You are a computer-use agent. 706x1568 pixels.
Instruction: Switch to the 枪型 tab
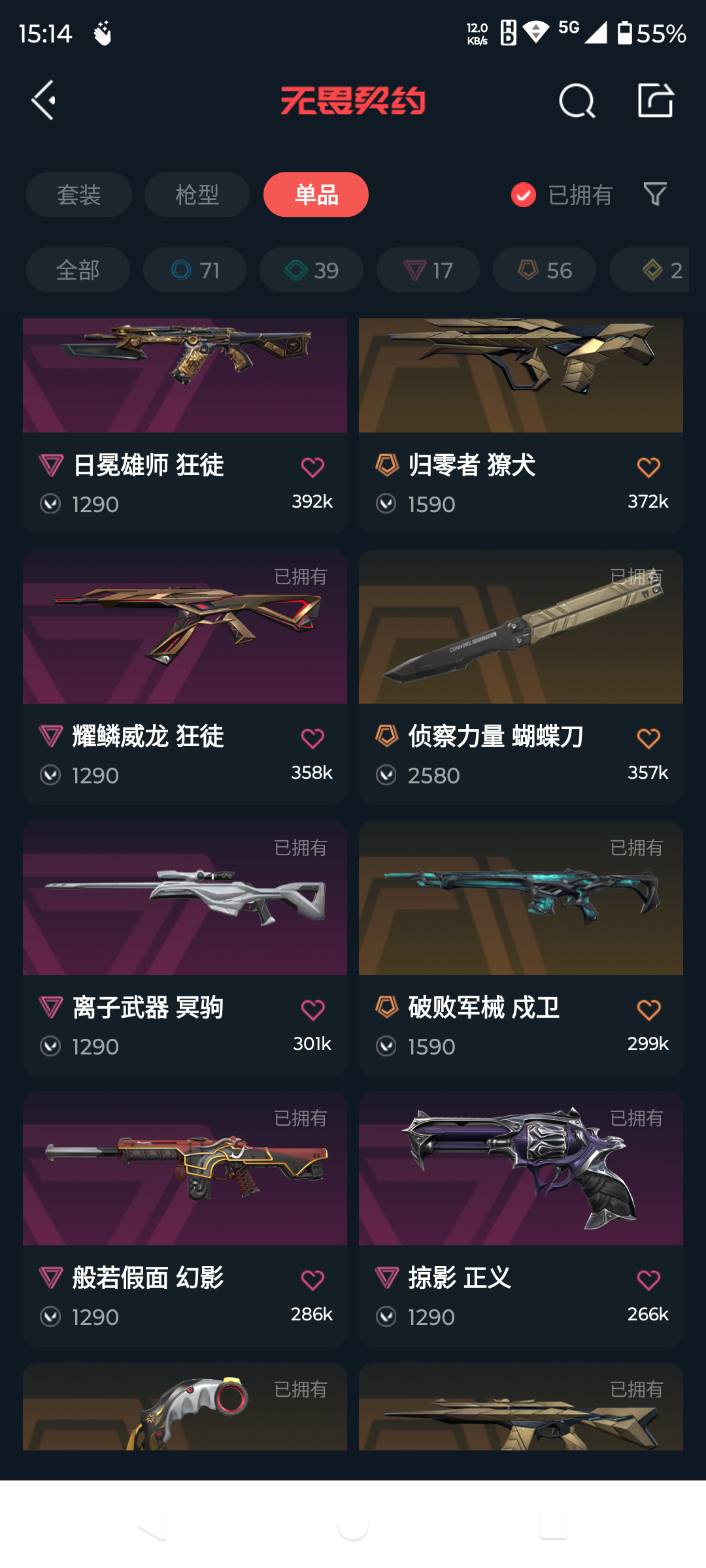click(197, 195)
